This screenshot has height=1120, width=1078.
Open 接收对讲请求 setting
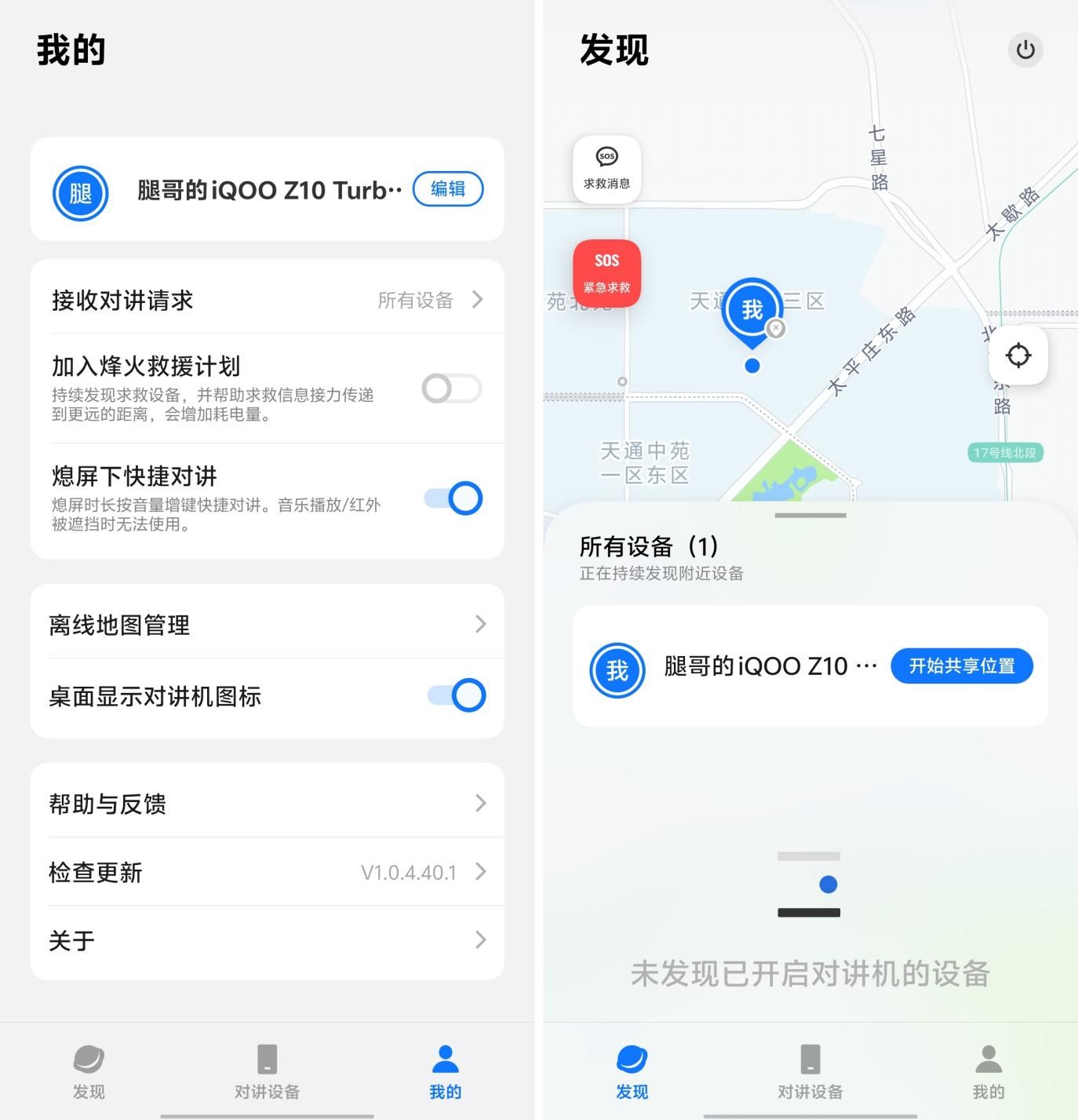pos(267,300)
